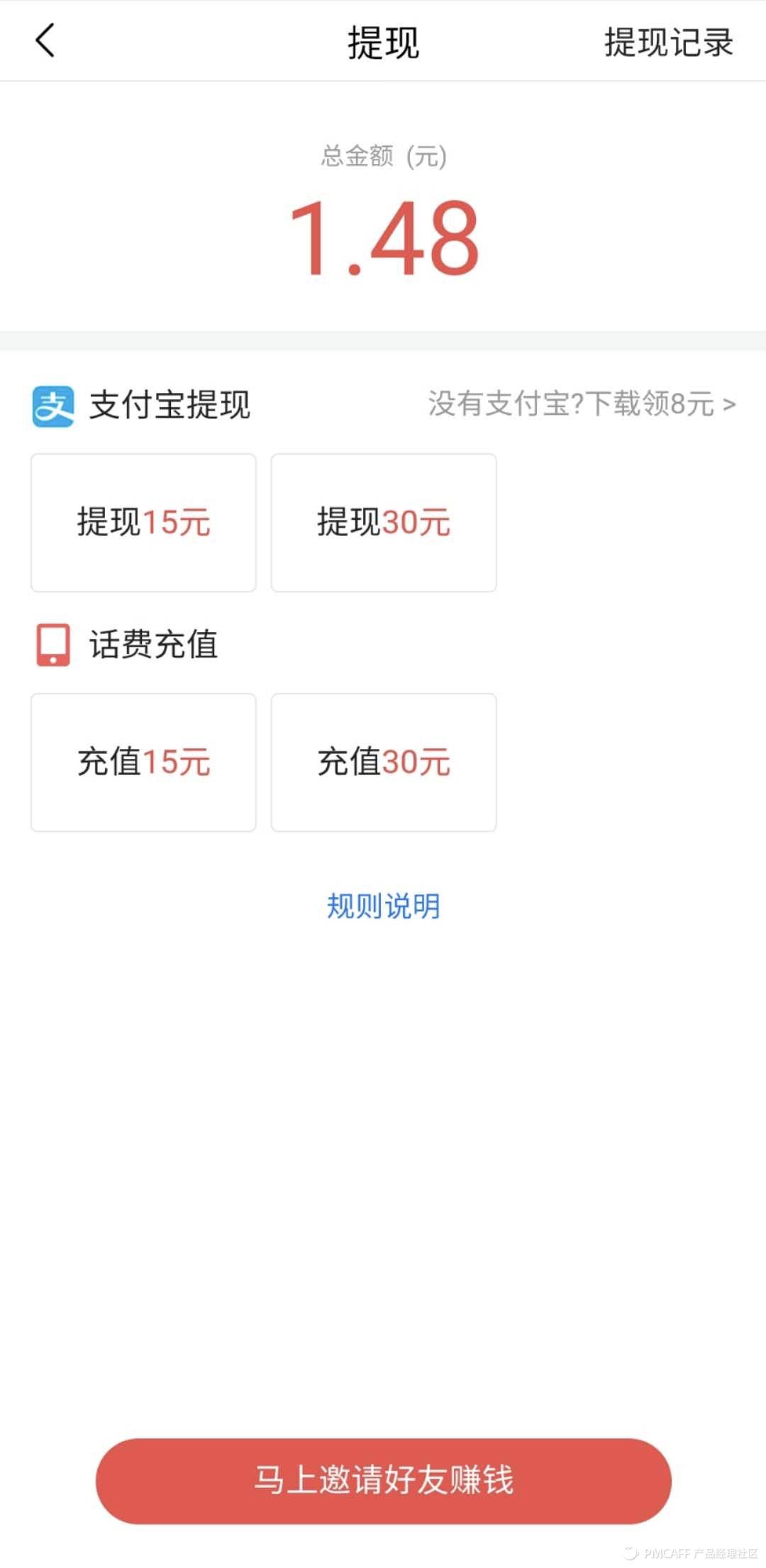Viewport: 766px width, 1568px height.
Task: Tap the 提现 page title
Action: coord(383,41)
